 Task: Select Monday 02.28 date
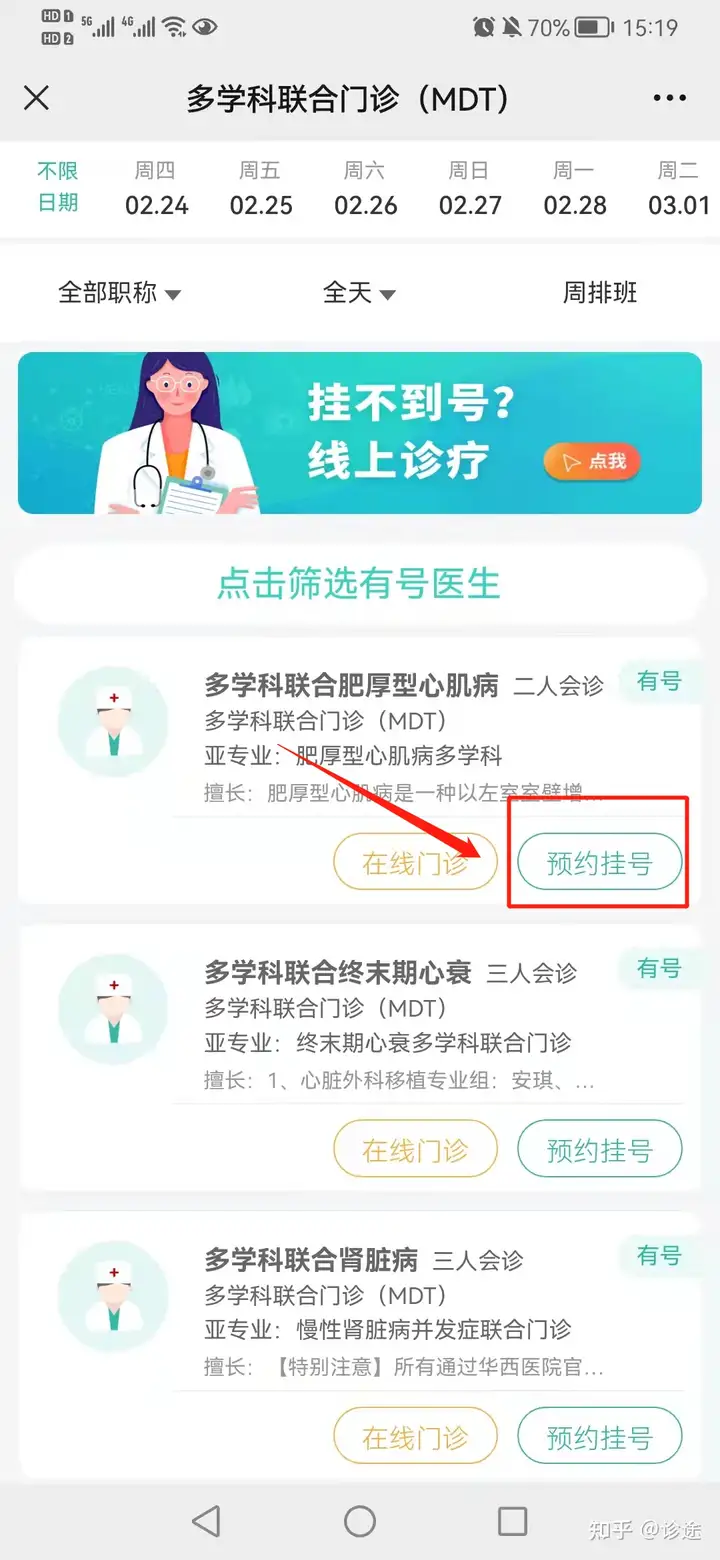click(575, 188)
